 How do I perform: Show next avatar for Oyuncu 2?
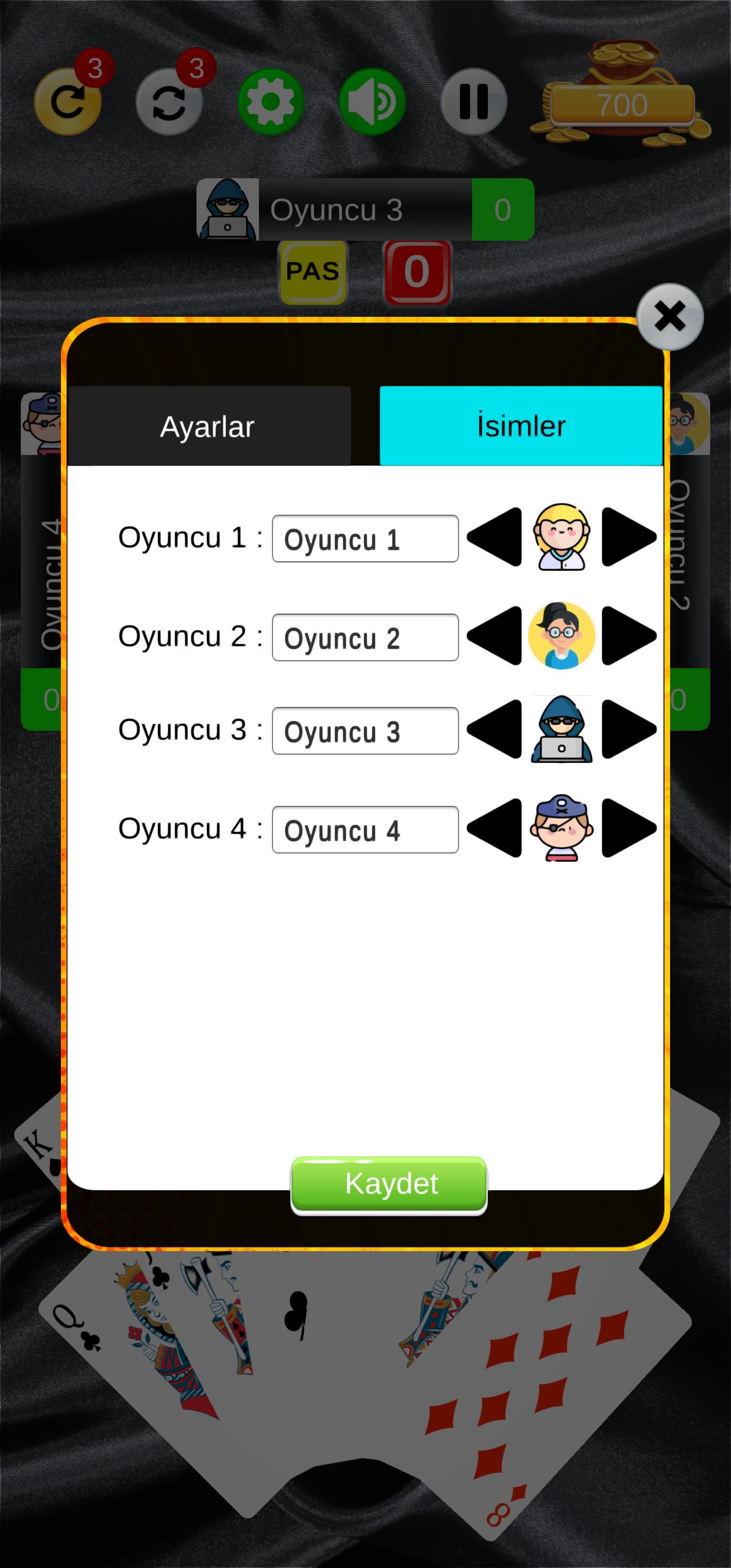tap(629, 636)
